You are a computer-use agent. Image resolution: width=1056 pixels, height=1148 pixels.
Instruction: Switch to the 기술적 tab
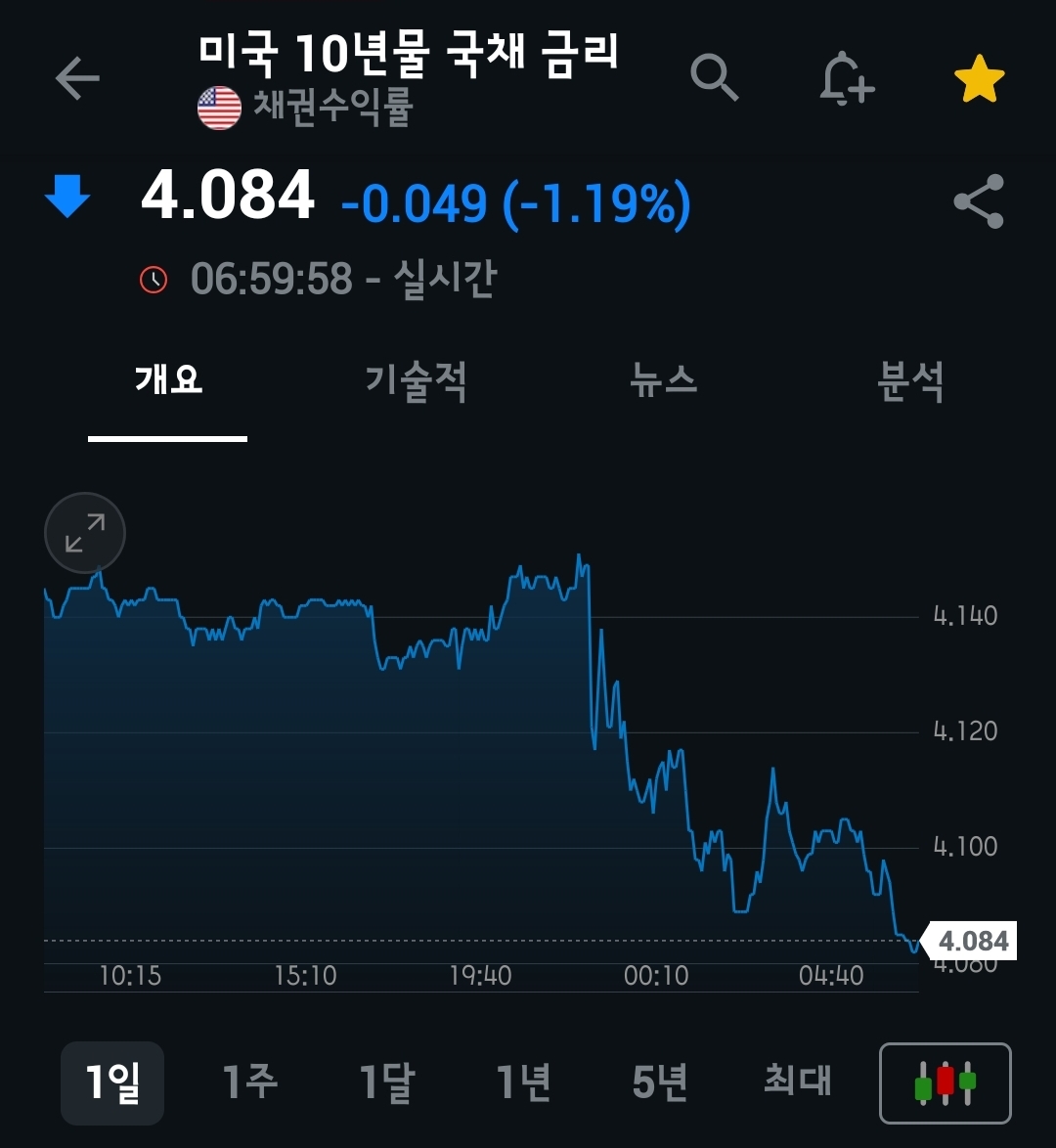(416, 380)
